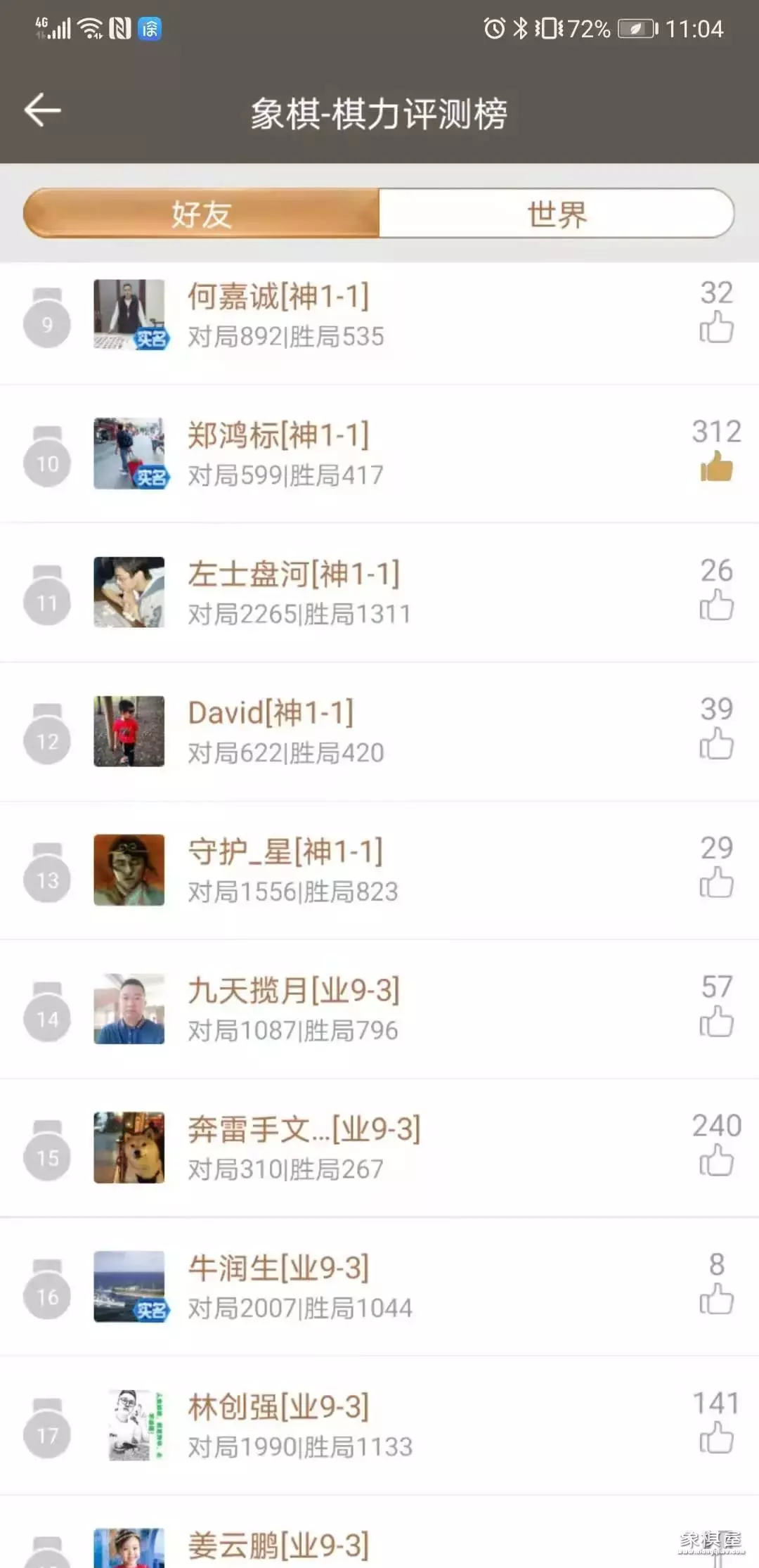Give 九天揽月 a thumbs-up
The width and height of the screenshot is (759, 1568).
716,1022
